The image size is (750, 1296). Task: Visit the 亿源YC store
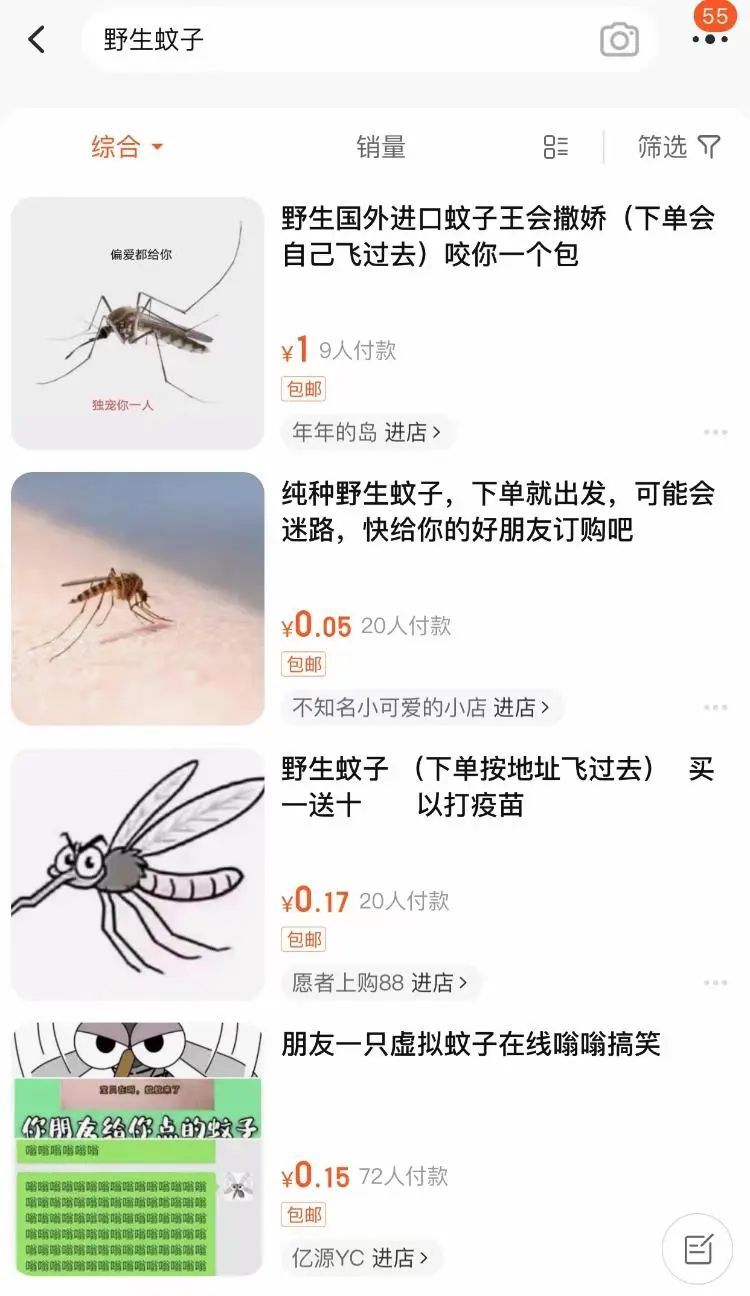point(360,1258)
